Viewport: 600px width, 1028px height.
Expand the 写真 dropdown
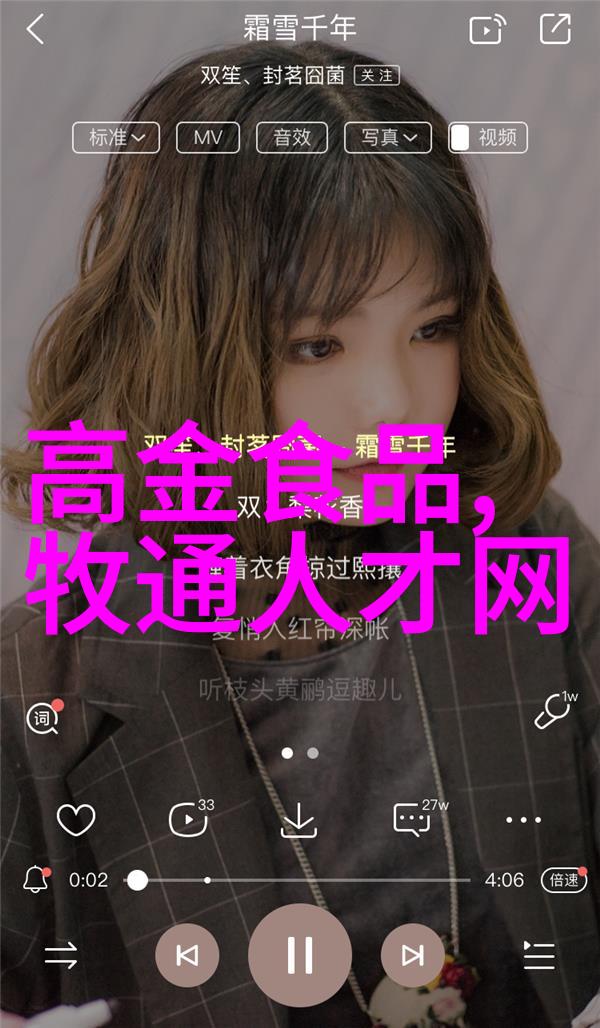(388, 138)
